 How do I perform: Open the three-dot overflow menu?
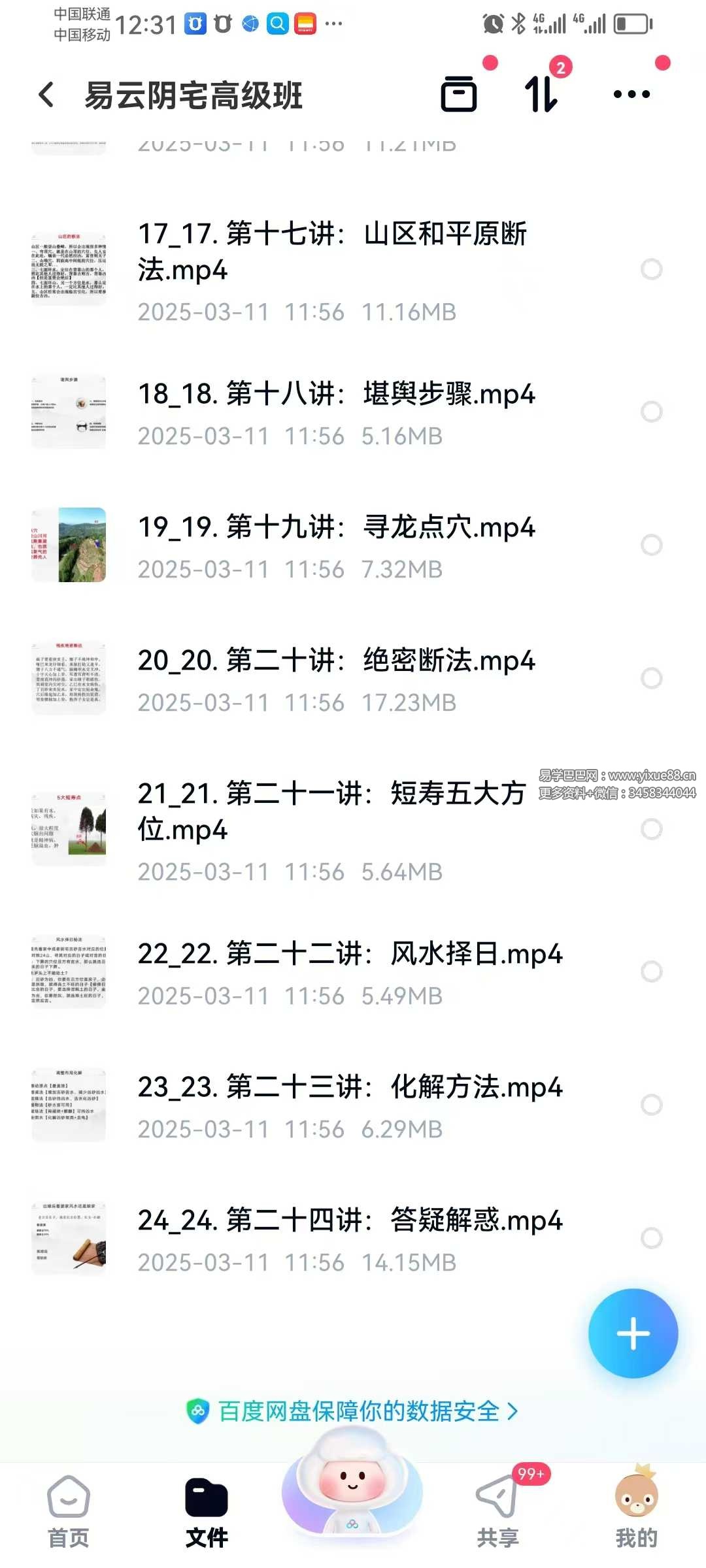point(631,95)
